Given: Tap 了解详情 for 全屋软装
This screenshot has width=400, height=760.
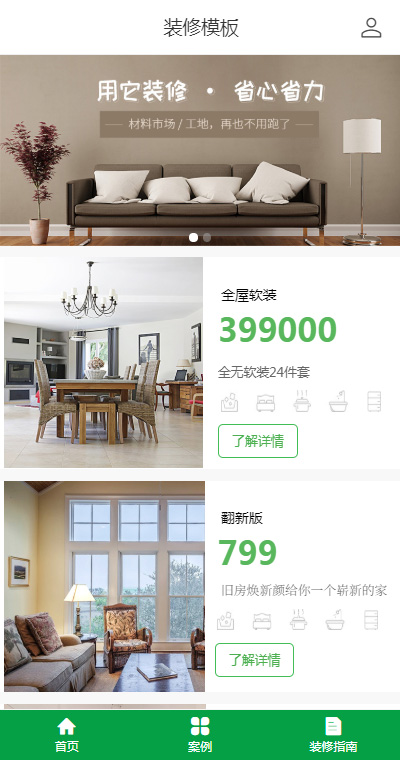Looking at the screenshot, I should pos(258,441).
